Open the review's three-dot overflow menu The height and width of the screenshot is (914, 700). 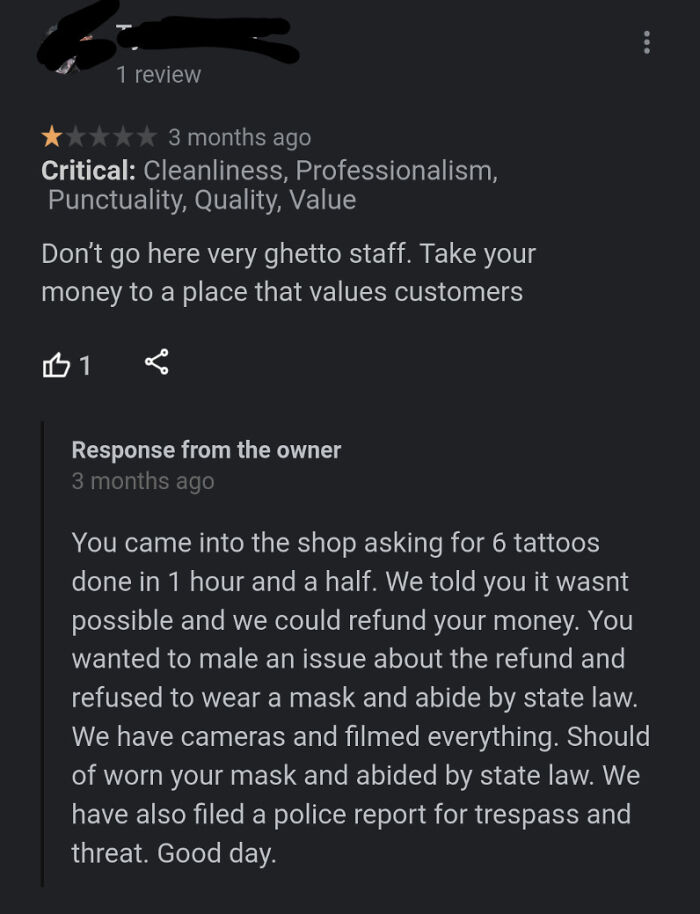click(x=648, y=42)
